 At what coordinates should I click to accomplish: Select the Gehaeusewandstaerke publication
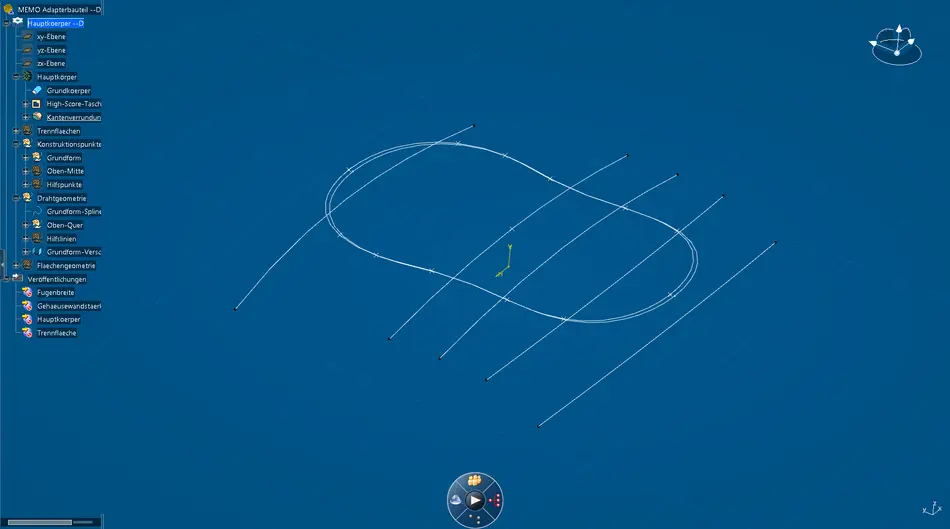pos(69,306)
